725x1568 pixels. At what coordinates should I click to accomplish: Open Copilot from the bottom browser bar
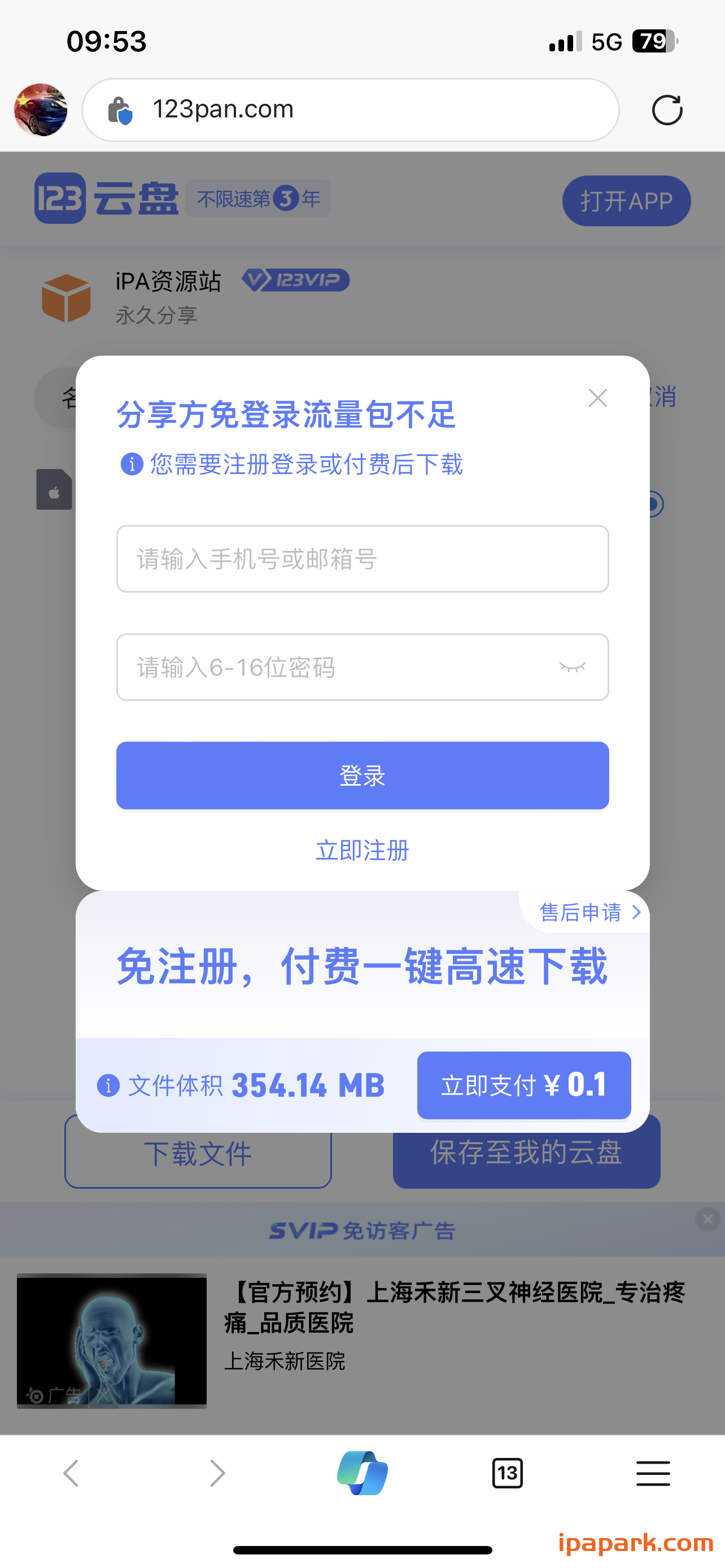[x=362, y=1474]
